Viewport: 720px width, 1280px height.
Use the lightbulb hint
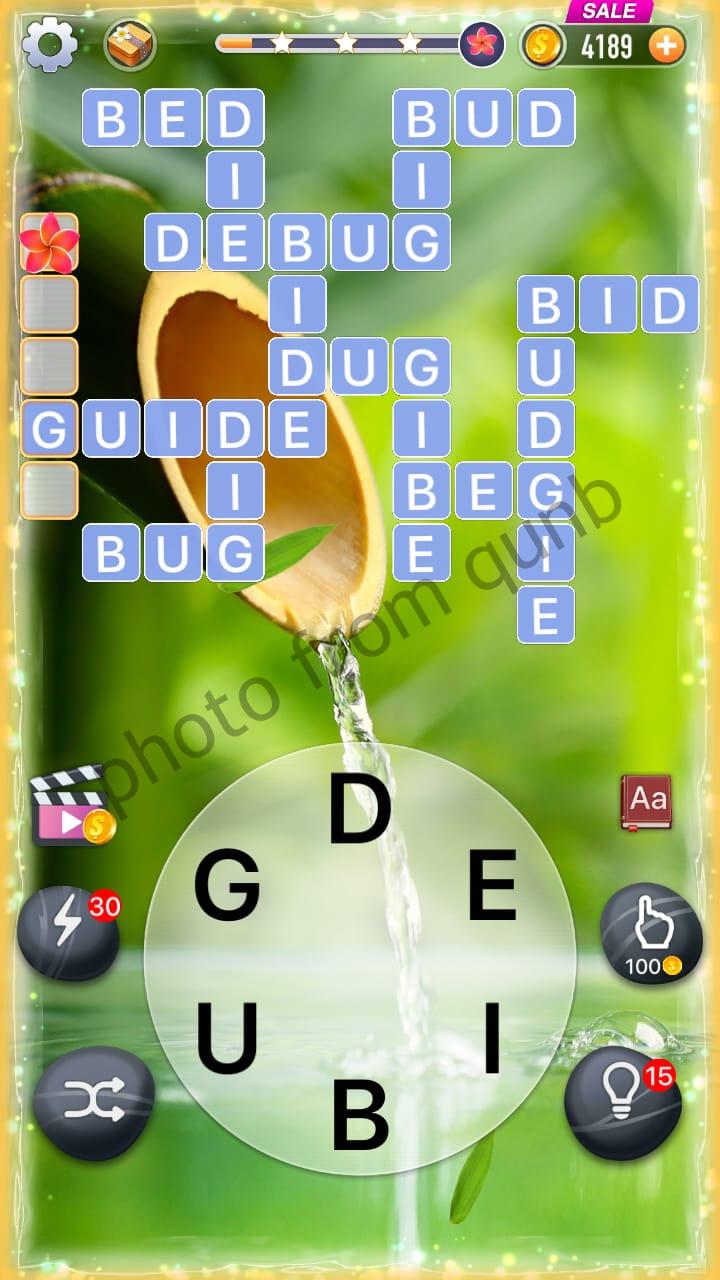point(623,1103)
